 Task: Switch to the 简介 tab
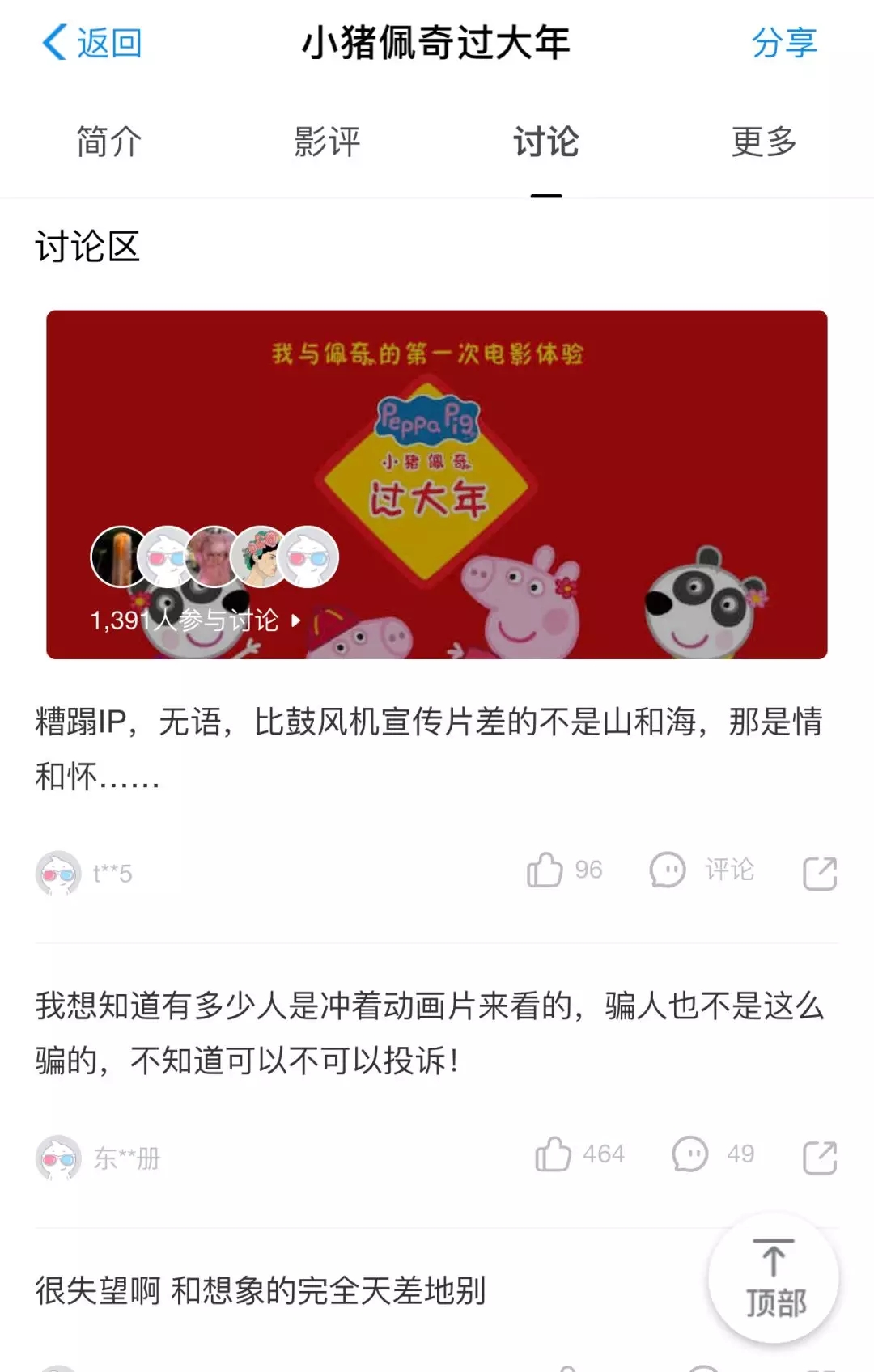tap(107, 142)
